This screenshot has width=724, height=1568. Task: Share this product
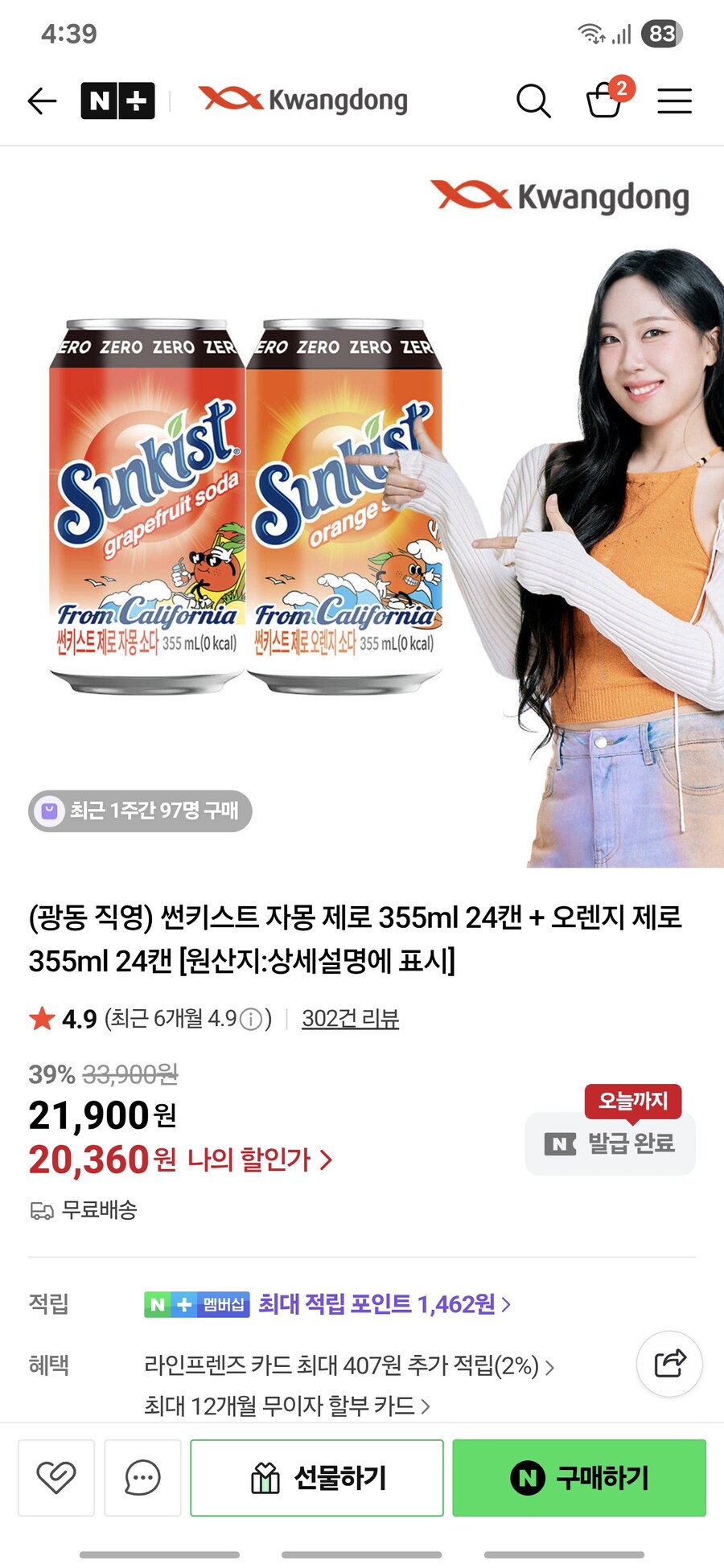pos(669,1364)
